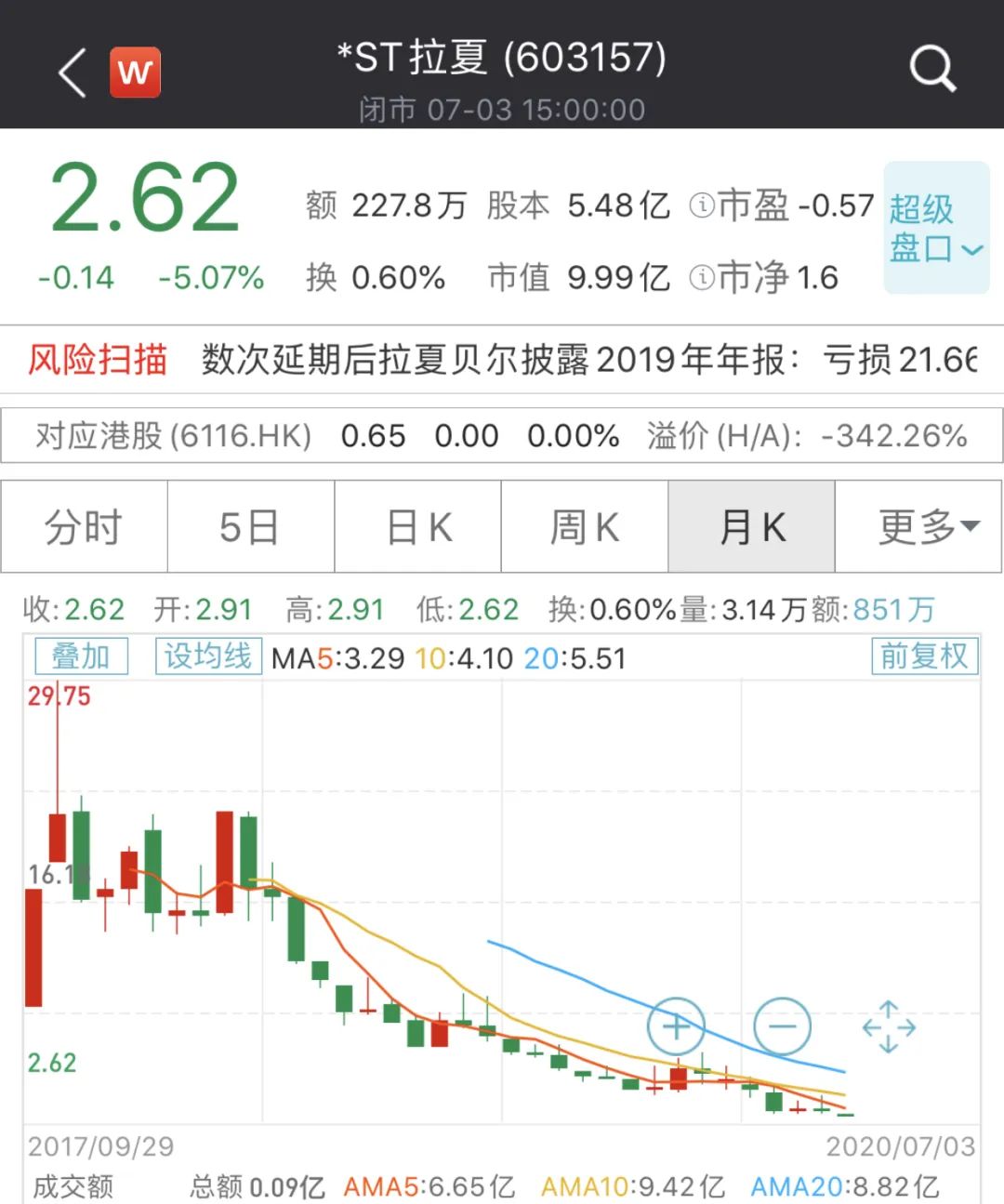Viewport: 1004px width, 1204px height.
Task: Change the 前复权 adjustment setting
Action: [924, 656]
